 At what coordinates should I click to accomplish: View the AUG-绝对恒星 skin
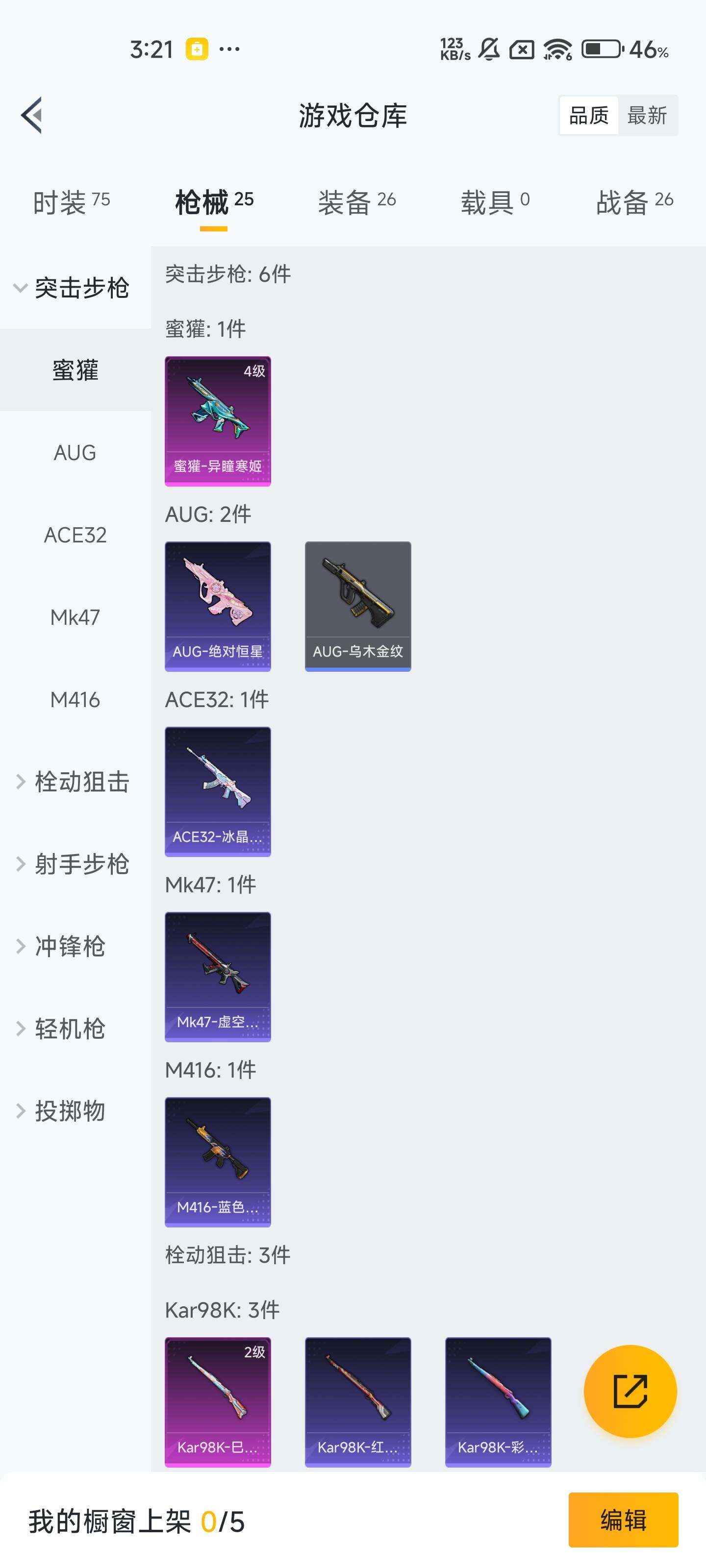click(x=218, y=606)
